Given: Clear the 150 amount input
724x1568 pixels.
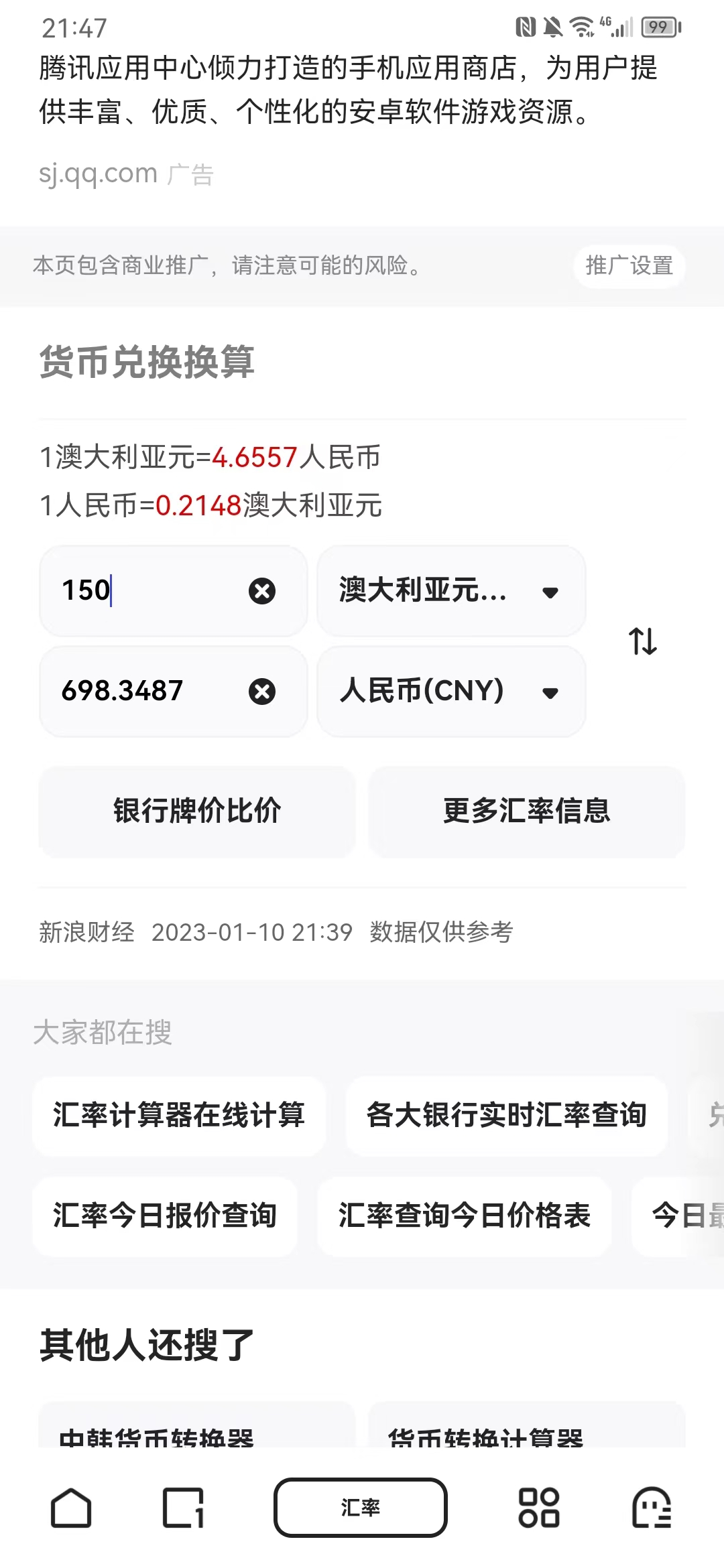Looking at the screenshot, I should pos(262,591).
